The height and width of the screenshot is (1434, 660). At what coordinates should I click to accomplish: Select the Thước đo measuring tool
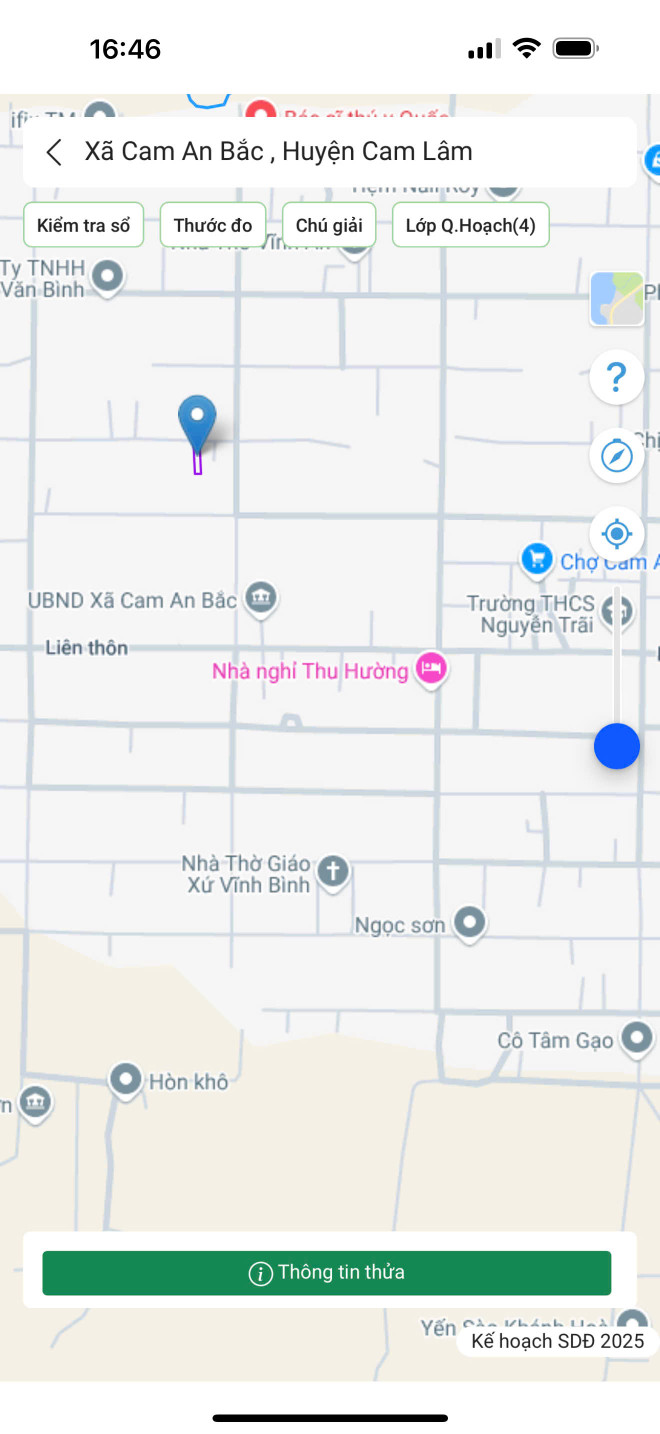click(x=213, y=225)
